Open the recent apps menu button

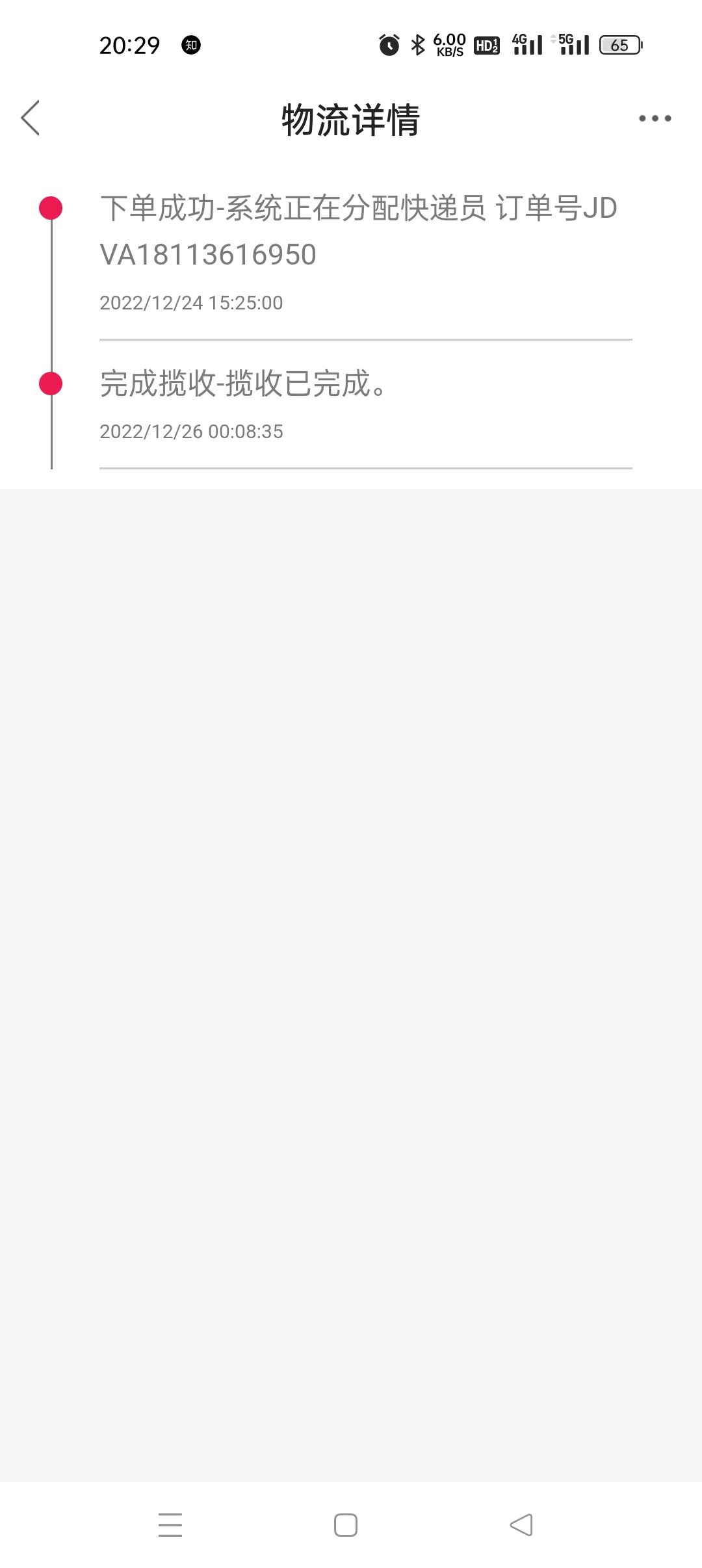(170, 1524)
